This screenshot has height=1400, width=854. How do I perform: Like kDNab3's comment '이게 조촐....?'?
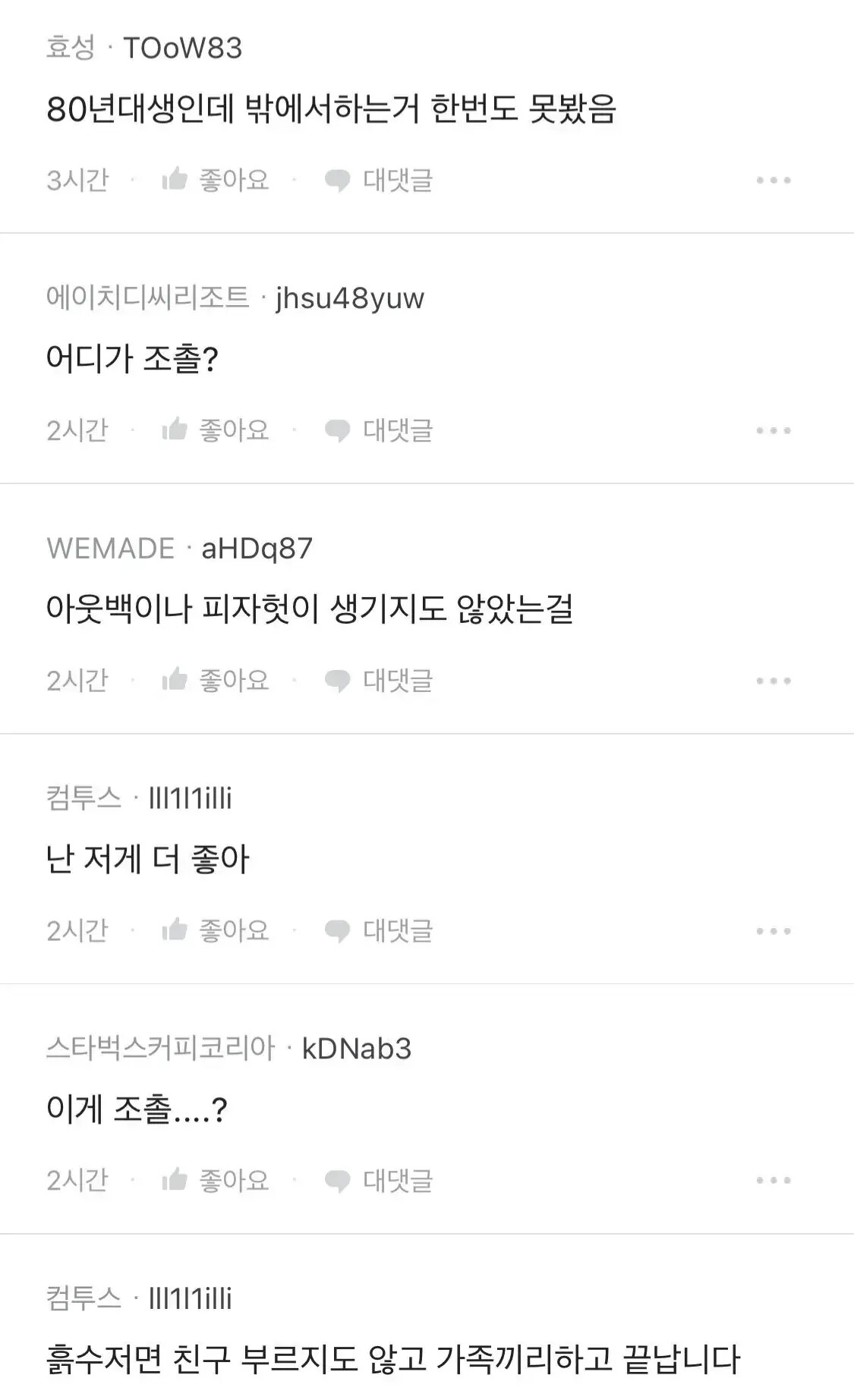(216, 1180)
